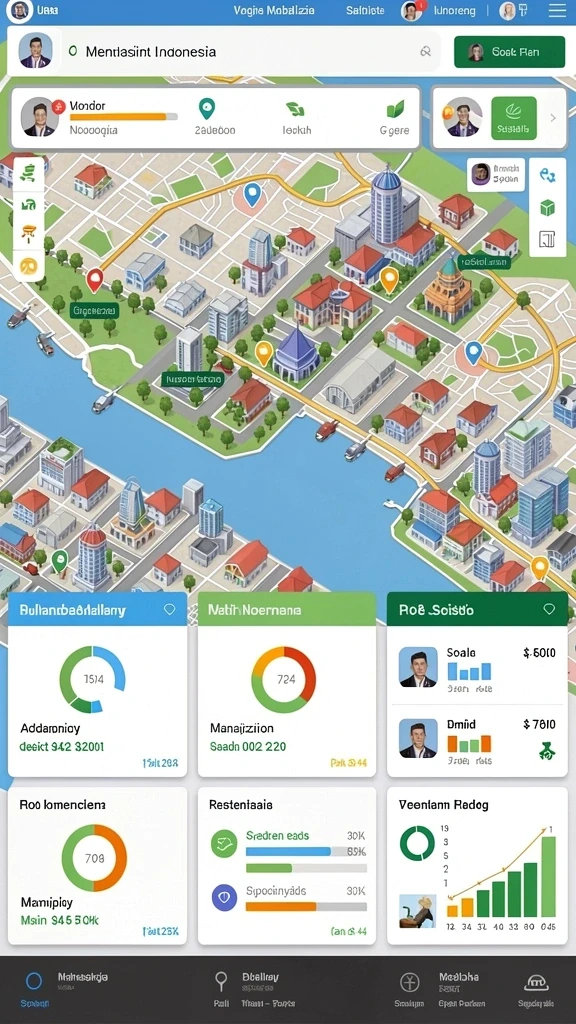This screenshot has width=576, height=1024.
Task: Open the Dmiid row showing $7010
Action: point(477,741)
